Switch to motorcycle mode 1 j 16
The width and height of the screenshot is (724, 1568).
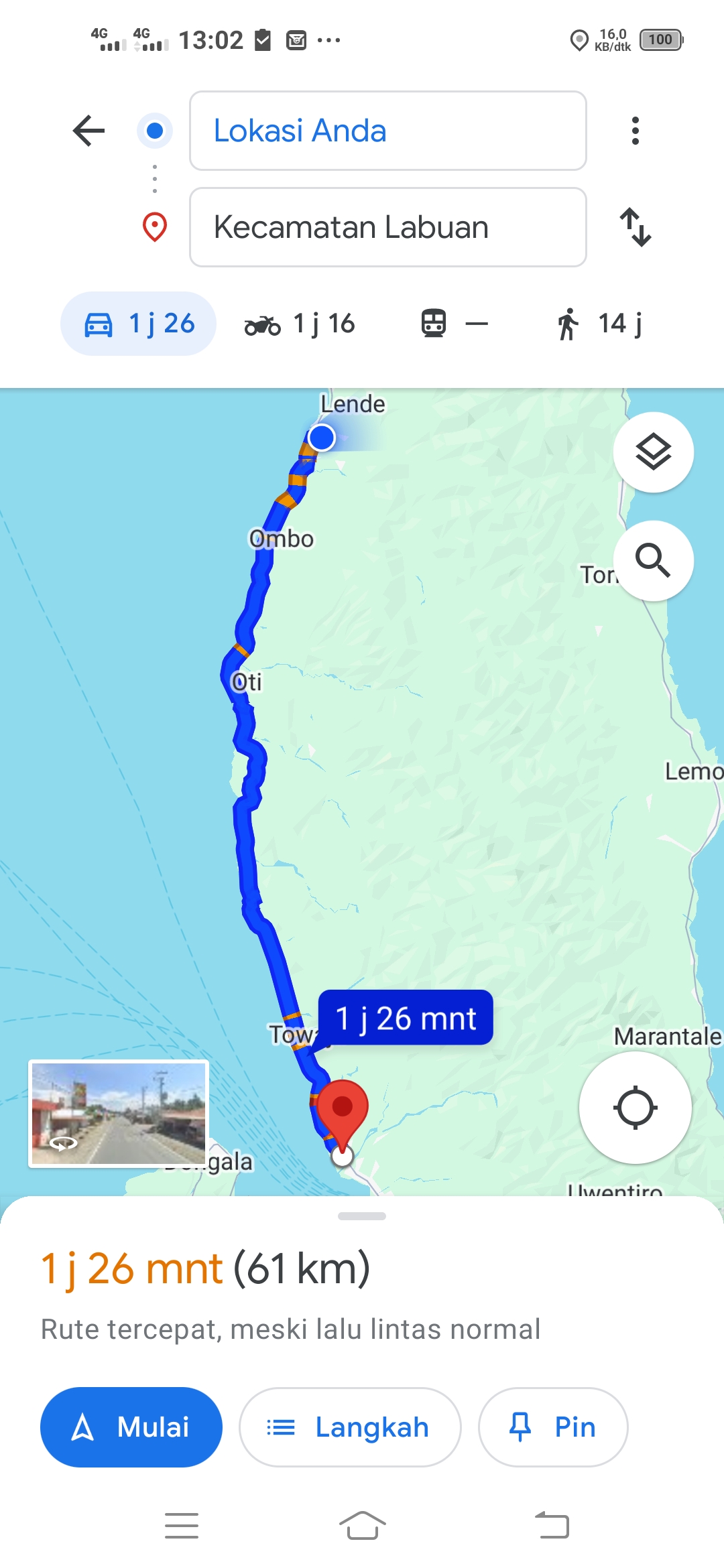point(300,324)
